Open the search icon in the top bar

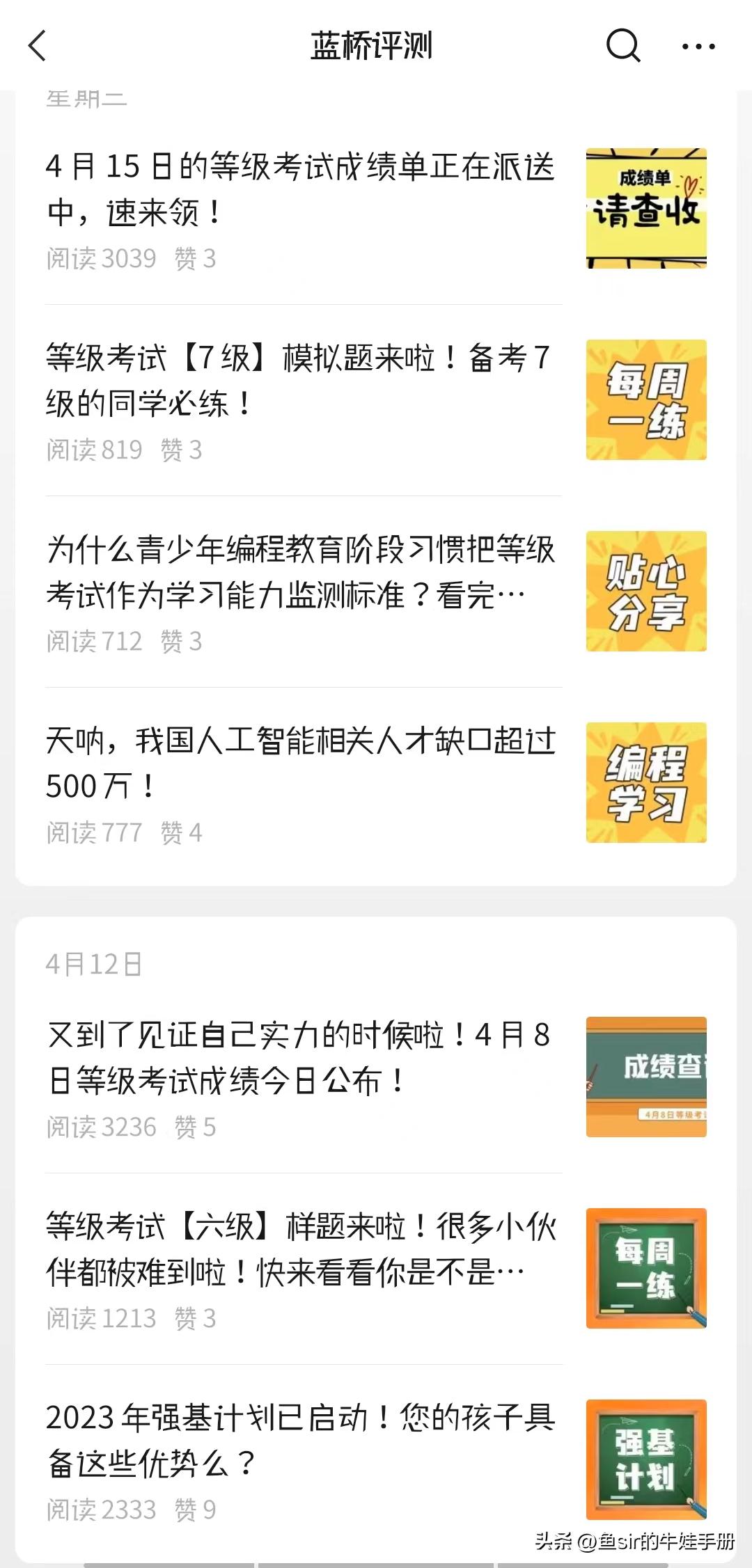click(x=622, y=46)
